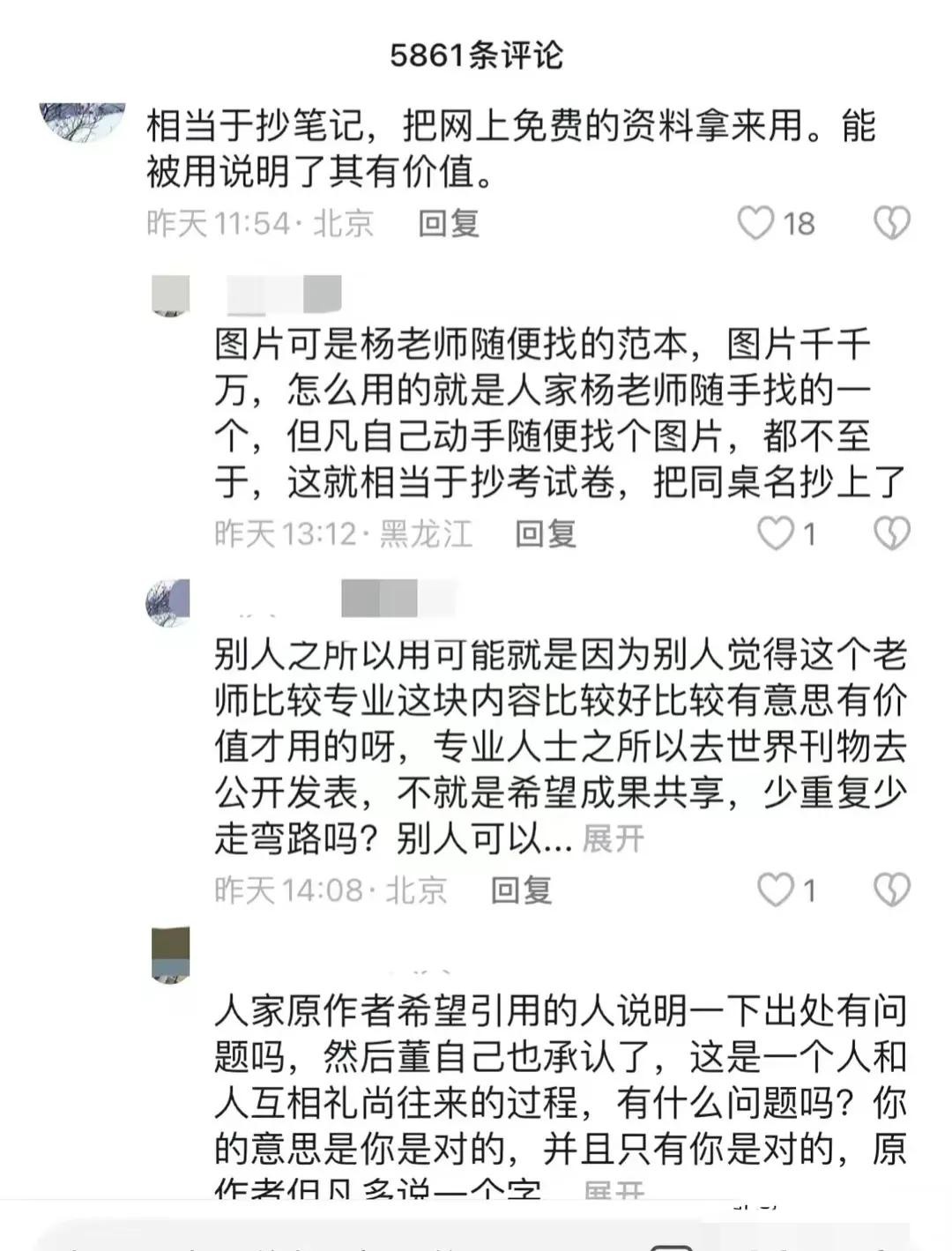Like the 14:08 Beijing reply

pyautogui.click(x=776, y=890)
